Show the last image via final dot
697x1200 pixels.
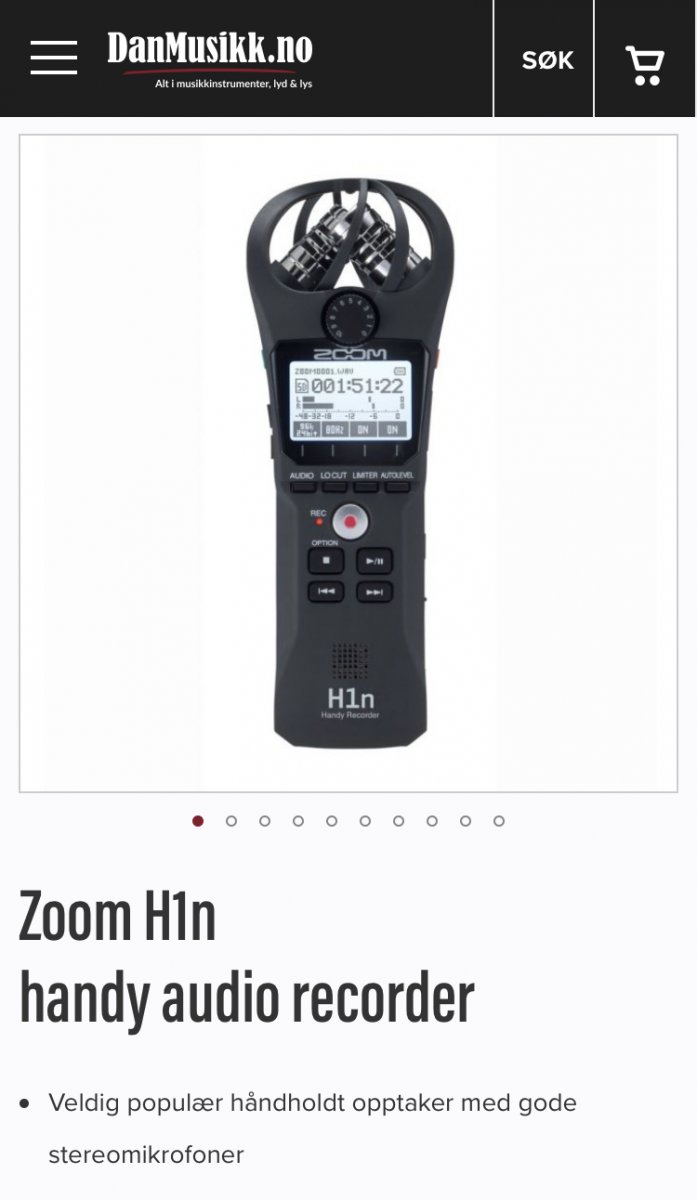(499, 821)
